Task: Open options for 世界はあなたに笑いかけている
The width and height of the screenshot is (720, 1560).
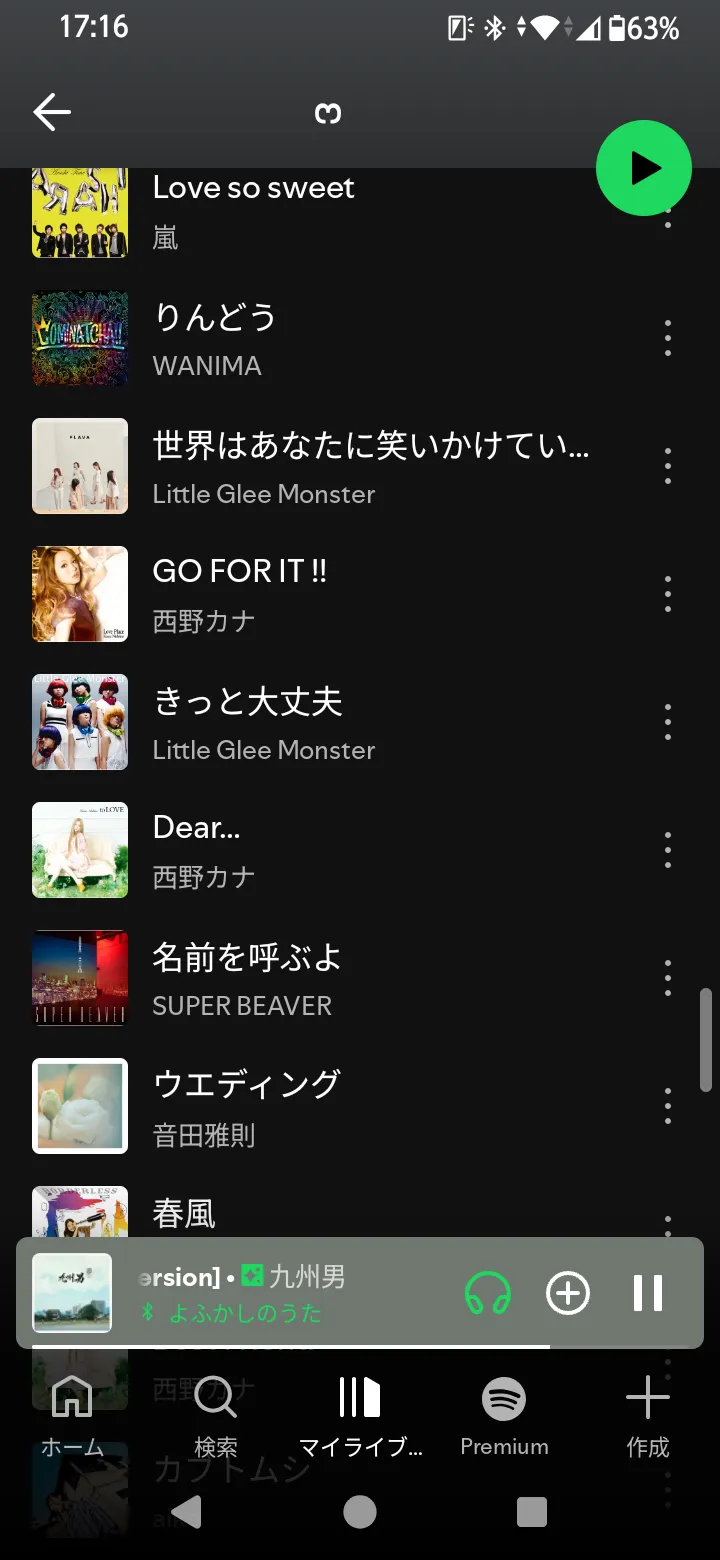Action: pos(668,466)
